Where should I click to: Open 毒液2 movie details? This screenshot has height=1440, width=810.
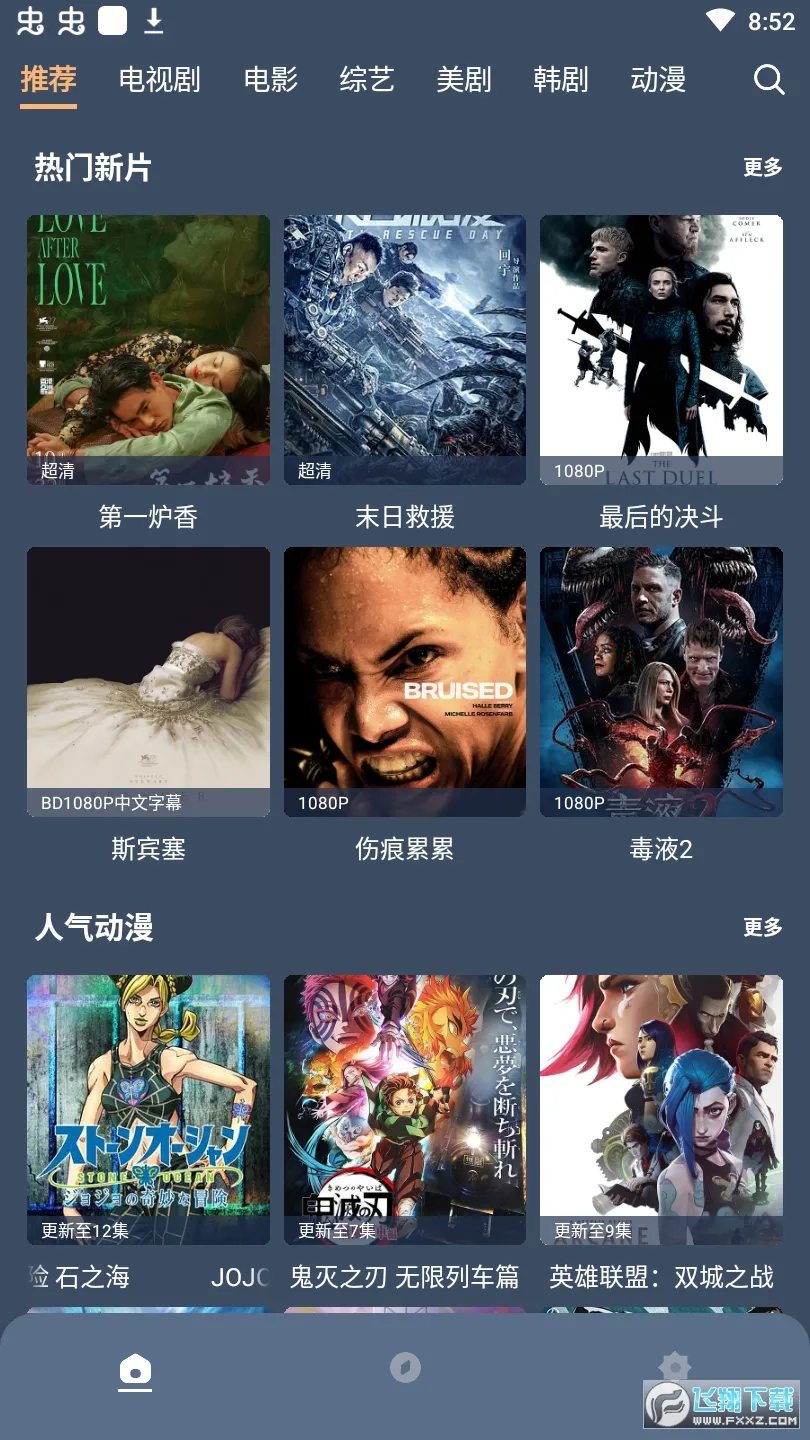661,682
